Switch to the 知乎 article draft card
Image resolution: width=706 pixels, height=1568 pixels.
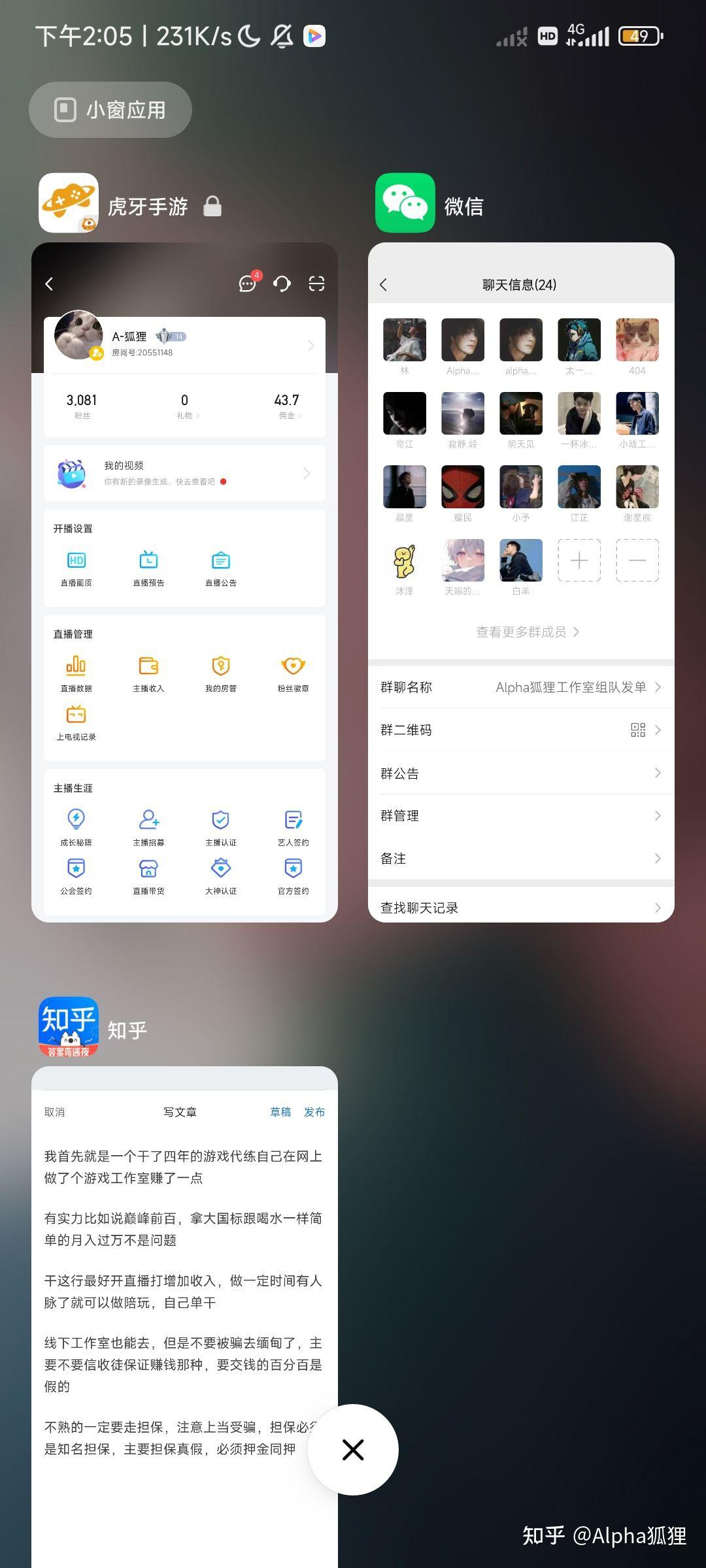[184, 1317]
